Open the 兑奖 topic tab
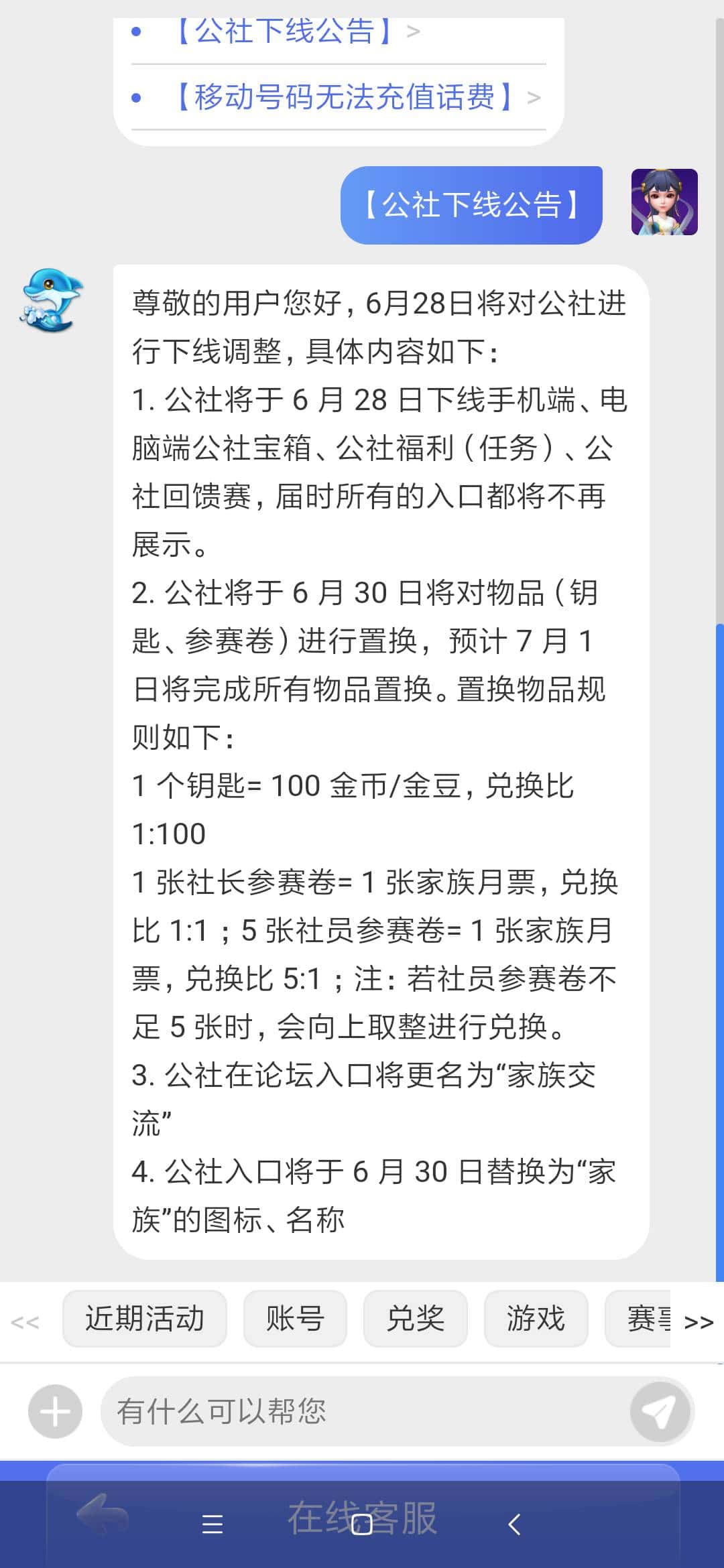This screenshot has width=724, height=1568. pos(415,1318)
